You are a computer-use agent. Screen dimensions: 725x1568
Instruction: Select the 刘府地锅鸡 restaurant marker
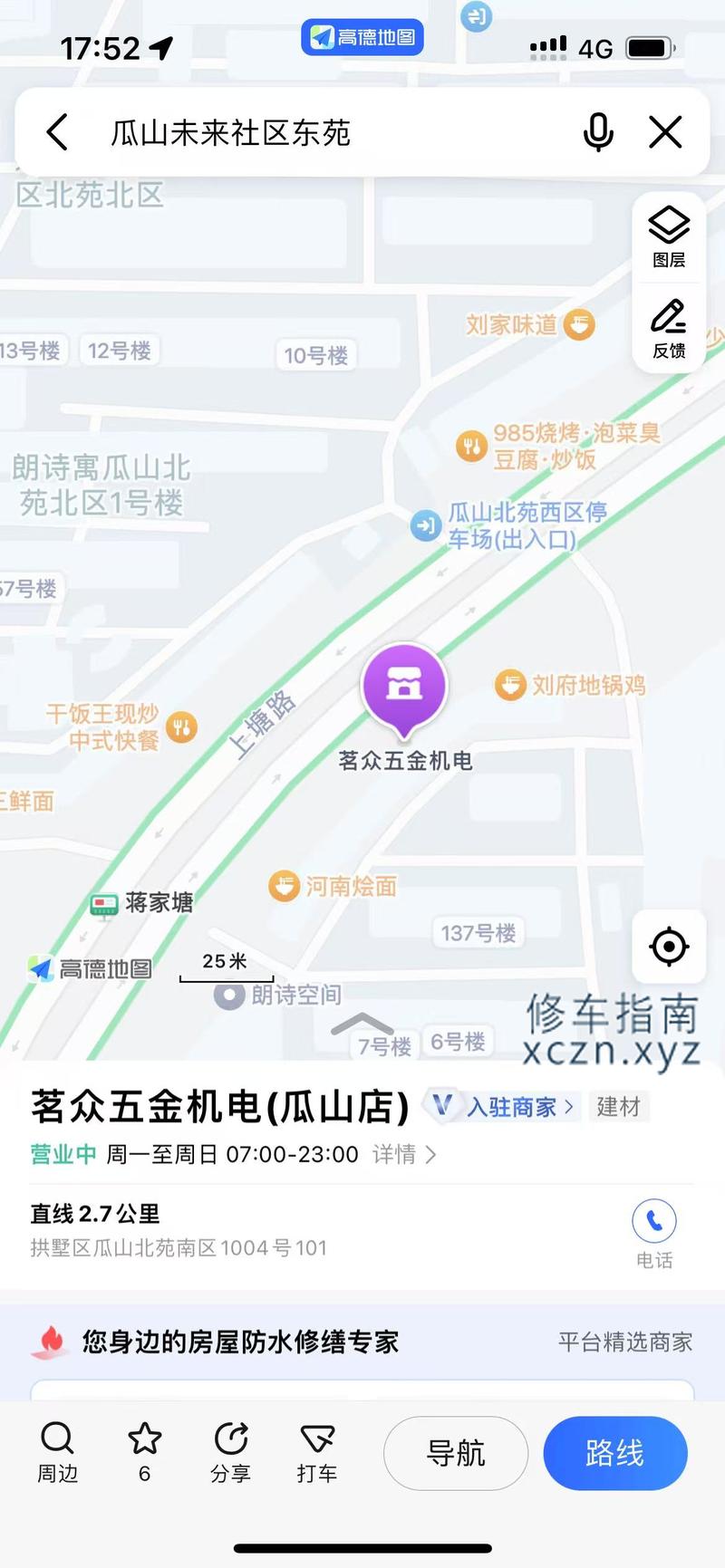pos(571,685)
